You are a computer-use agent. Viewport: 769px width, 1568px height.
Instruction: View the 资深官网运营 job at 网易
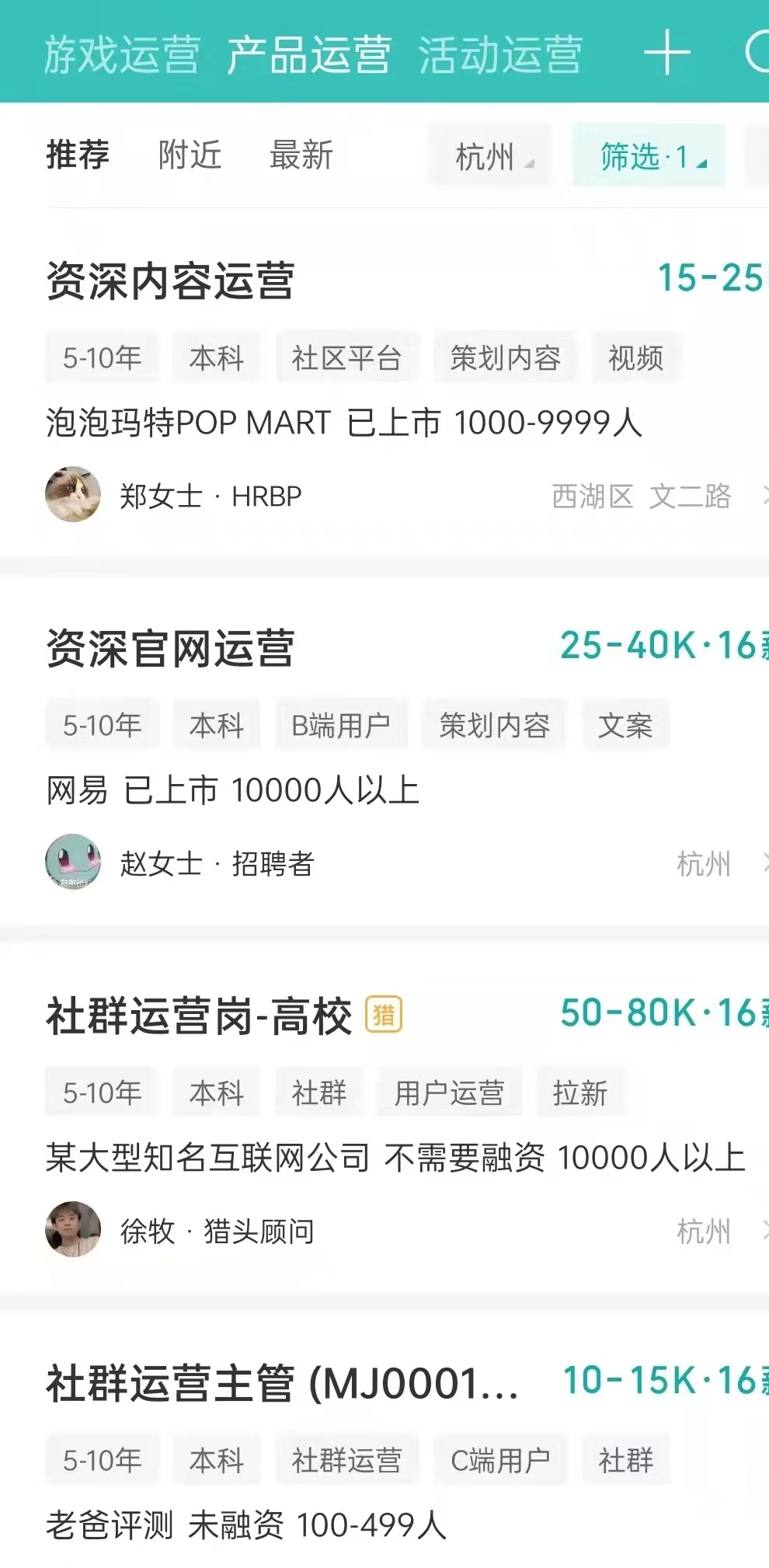(171, 649)
